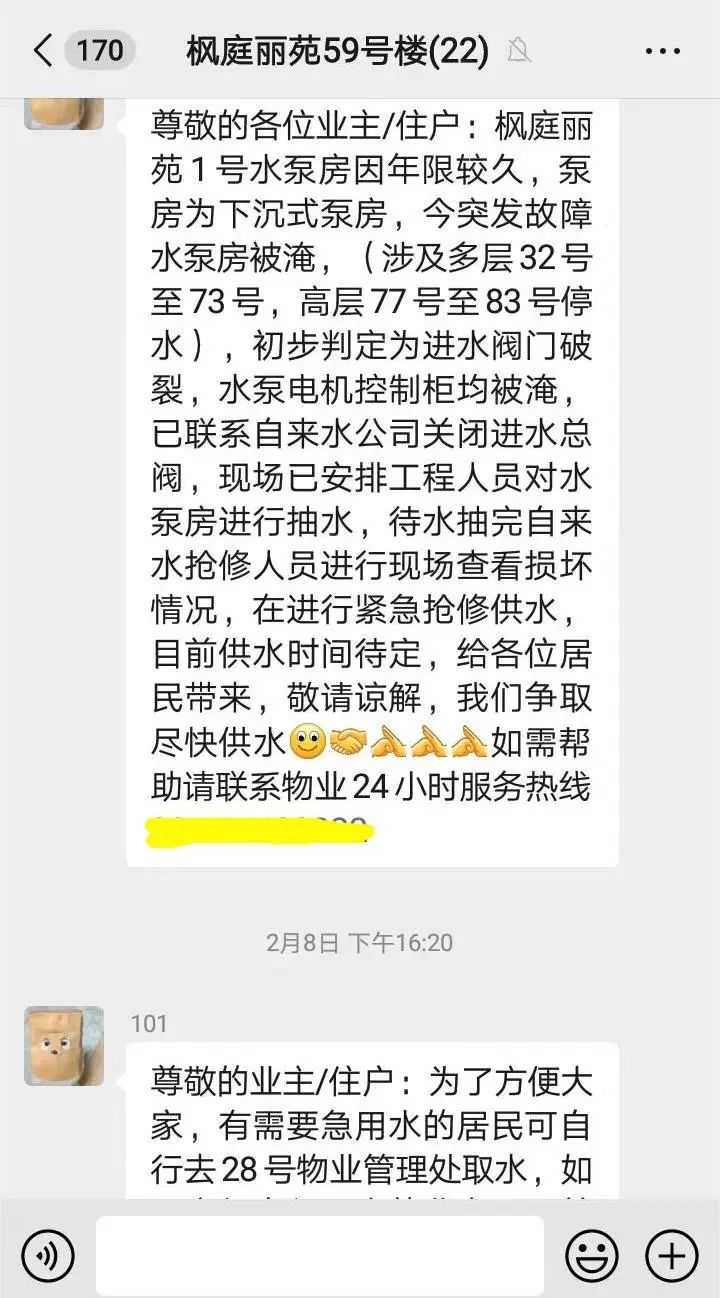This screenshot has width=720, height=1298.
Task: Go back to the chat list
Action: [x=43, y=49]
